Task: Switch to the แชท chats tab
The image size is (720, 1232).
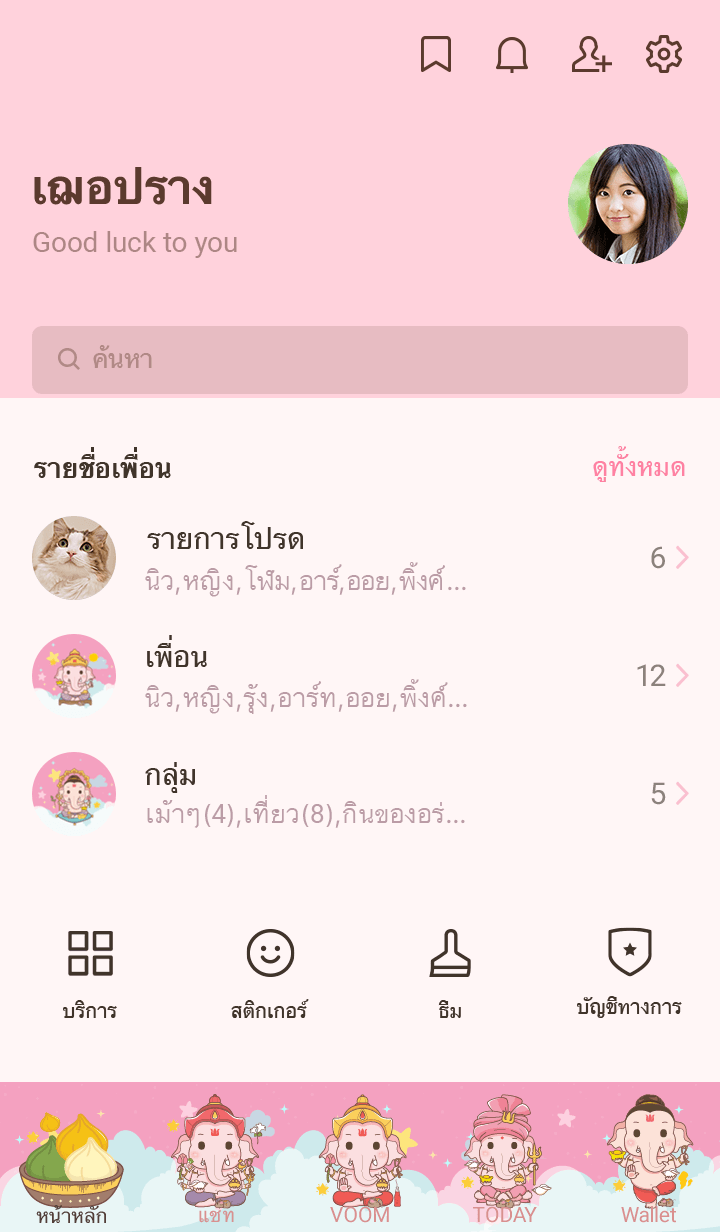Action: click(x=215, y=1165)
